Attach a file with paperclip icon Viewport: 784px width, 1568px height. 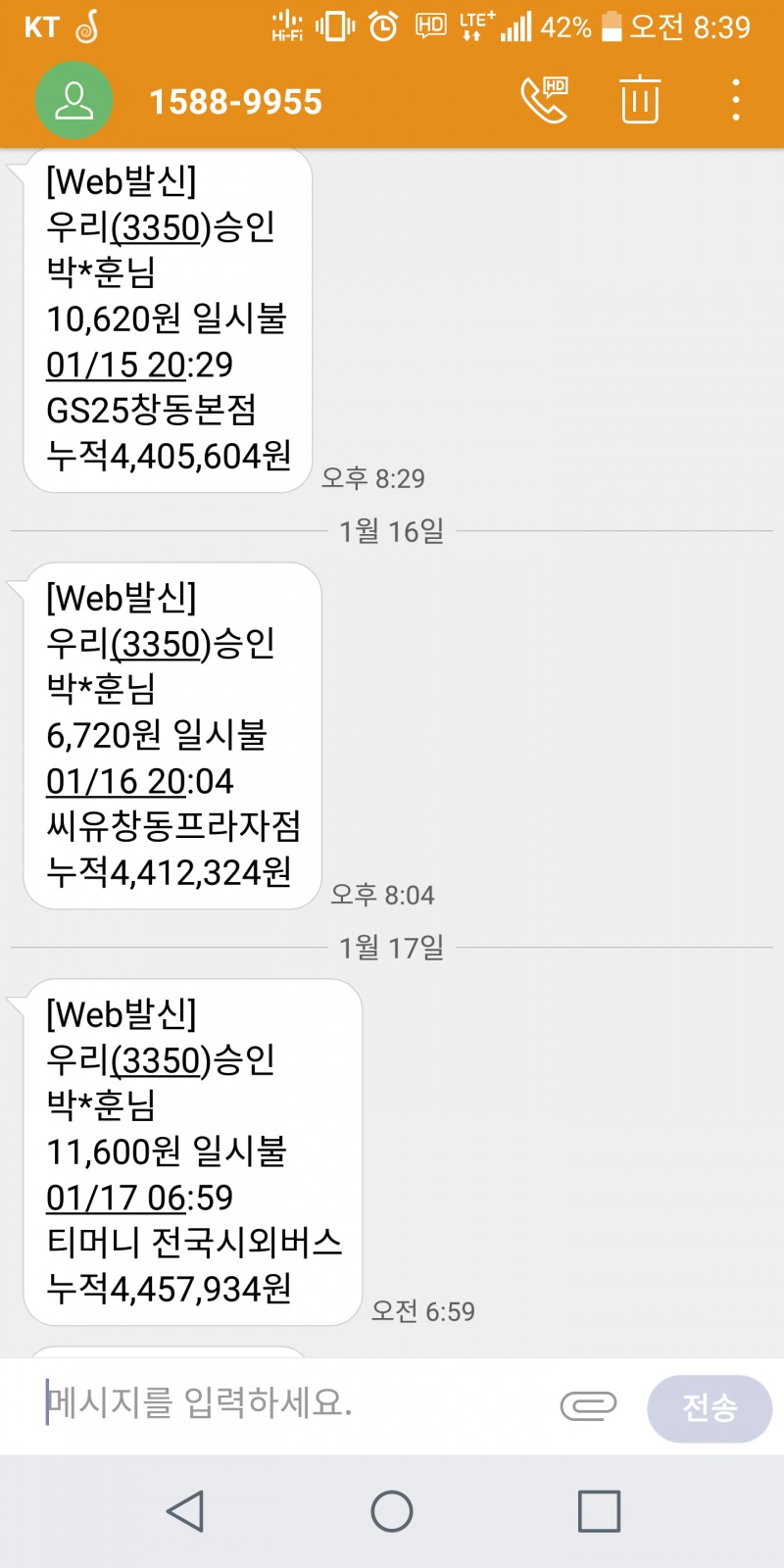pos(588,1406)
